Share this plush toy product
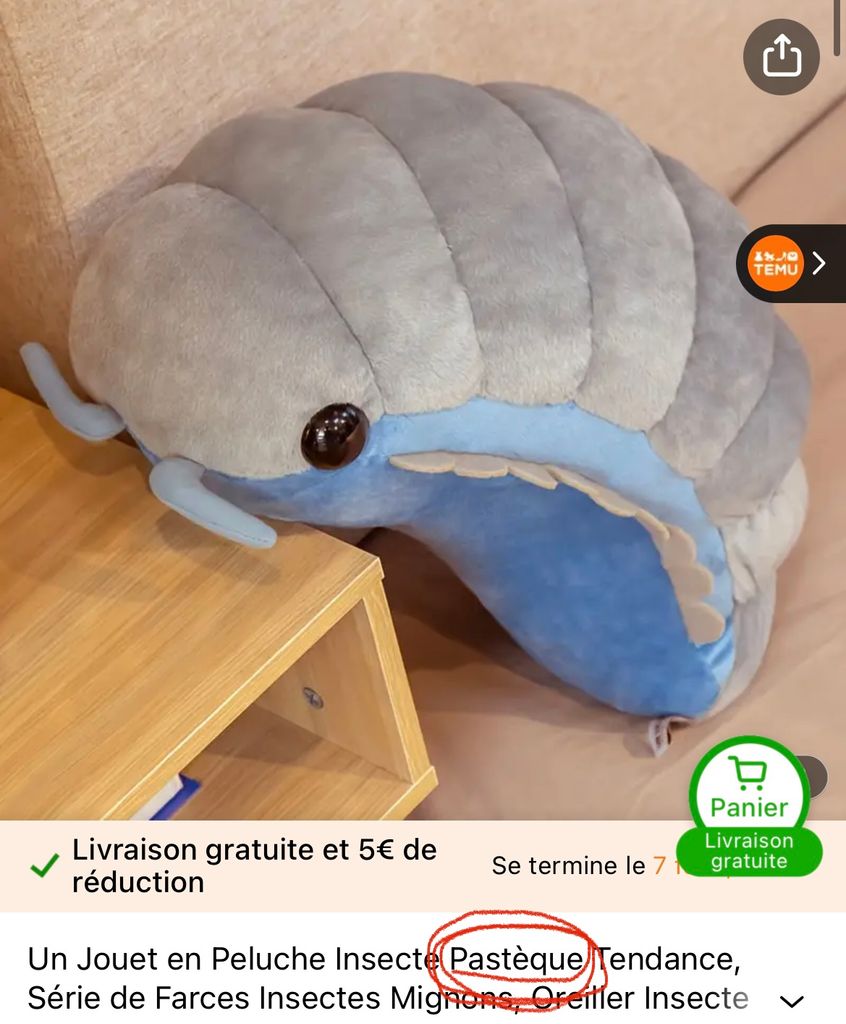Screen dimensions: 846x1024 click(x=781, y=56)
